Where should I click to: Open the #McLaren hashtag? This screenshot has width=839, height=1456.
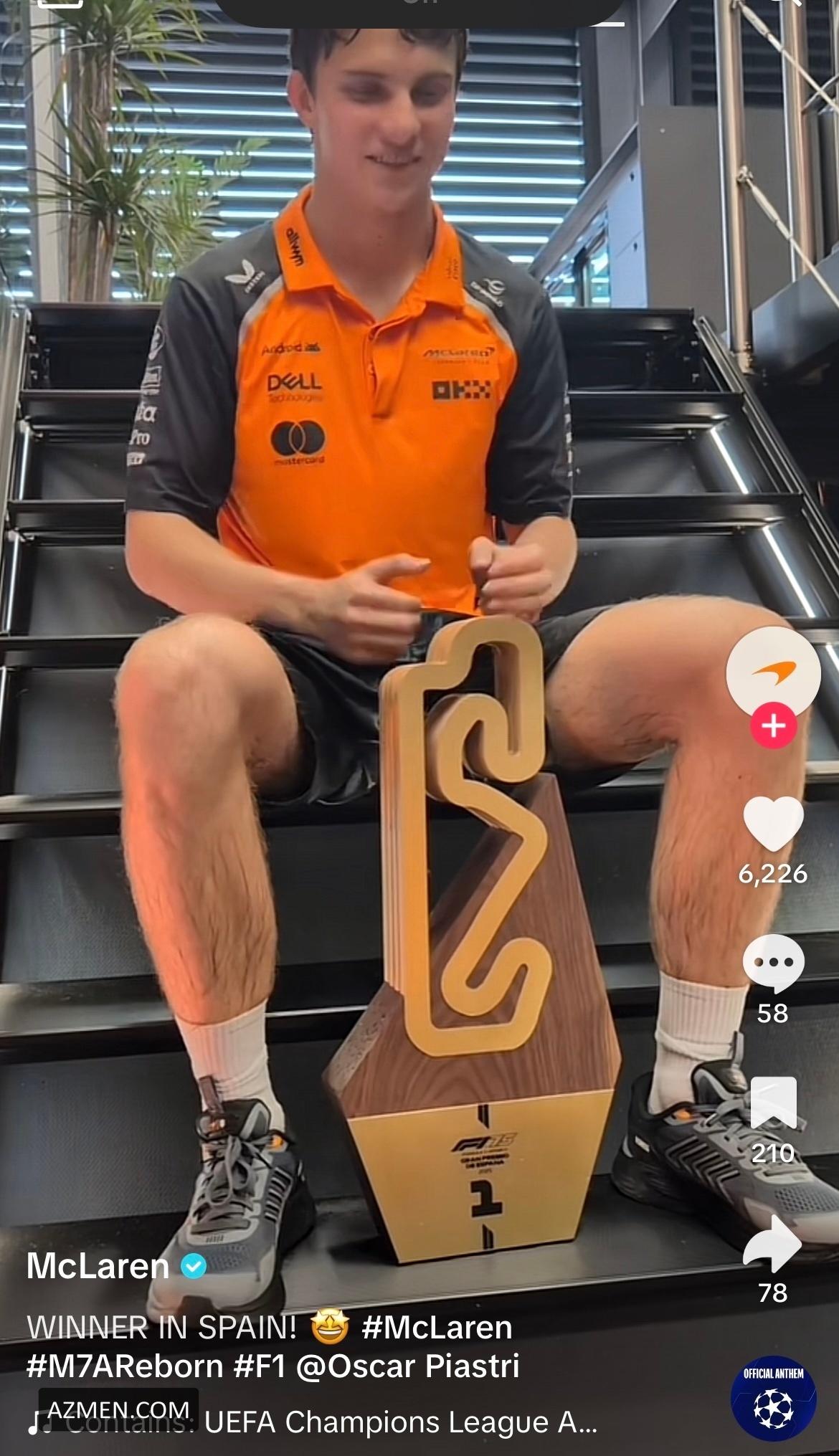coord(437,1328)
